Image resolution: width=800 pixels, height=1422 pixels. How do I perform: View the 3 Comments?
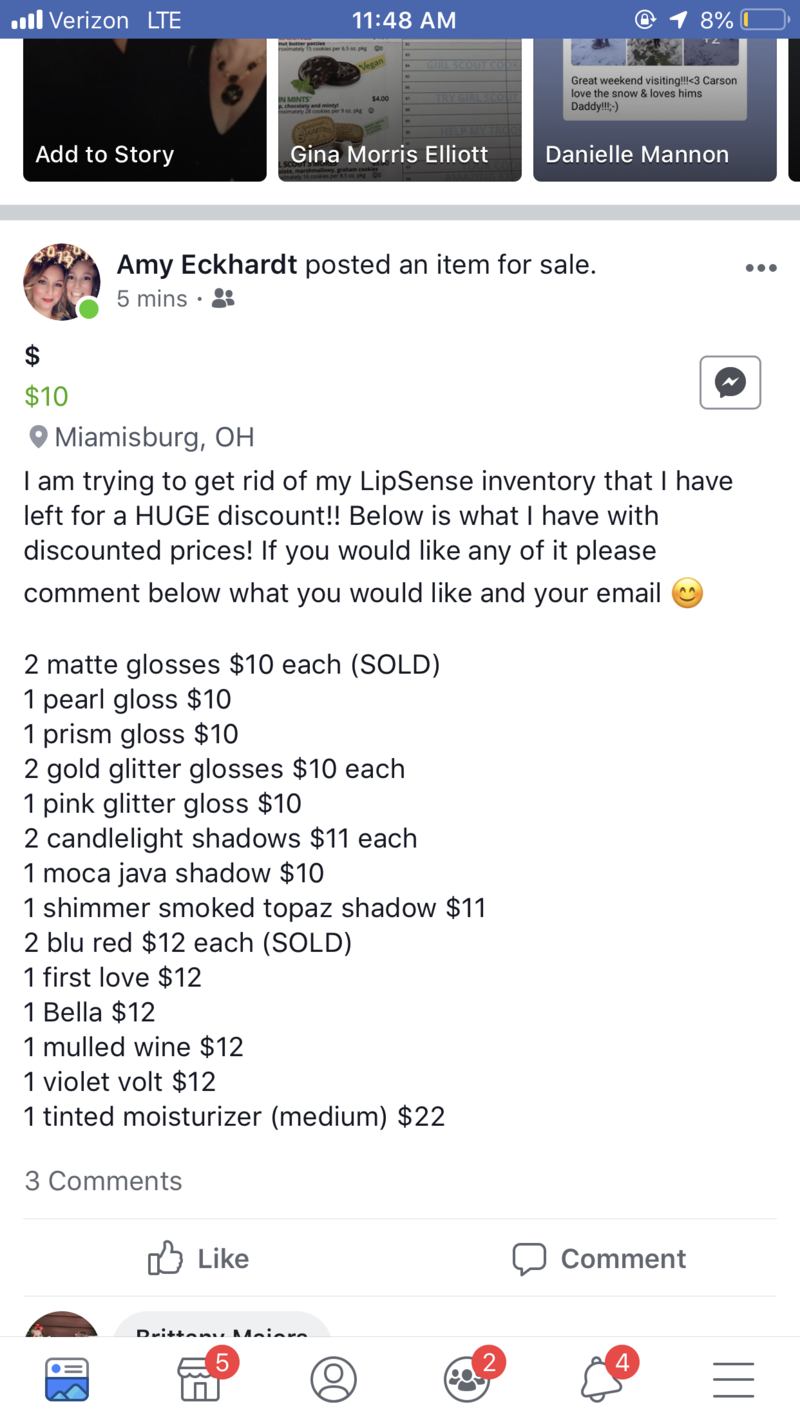coord(103,1181)
